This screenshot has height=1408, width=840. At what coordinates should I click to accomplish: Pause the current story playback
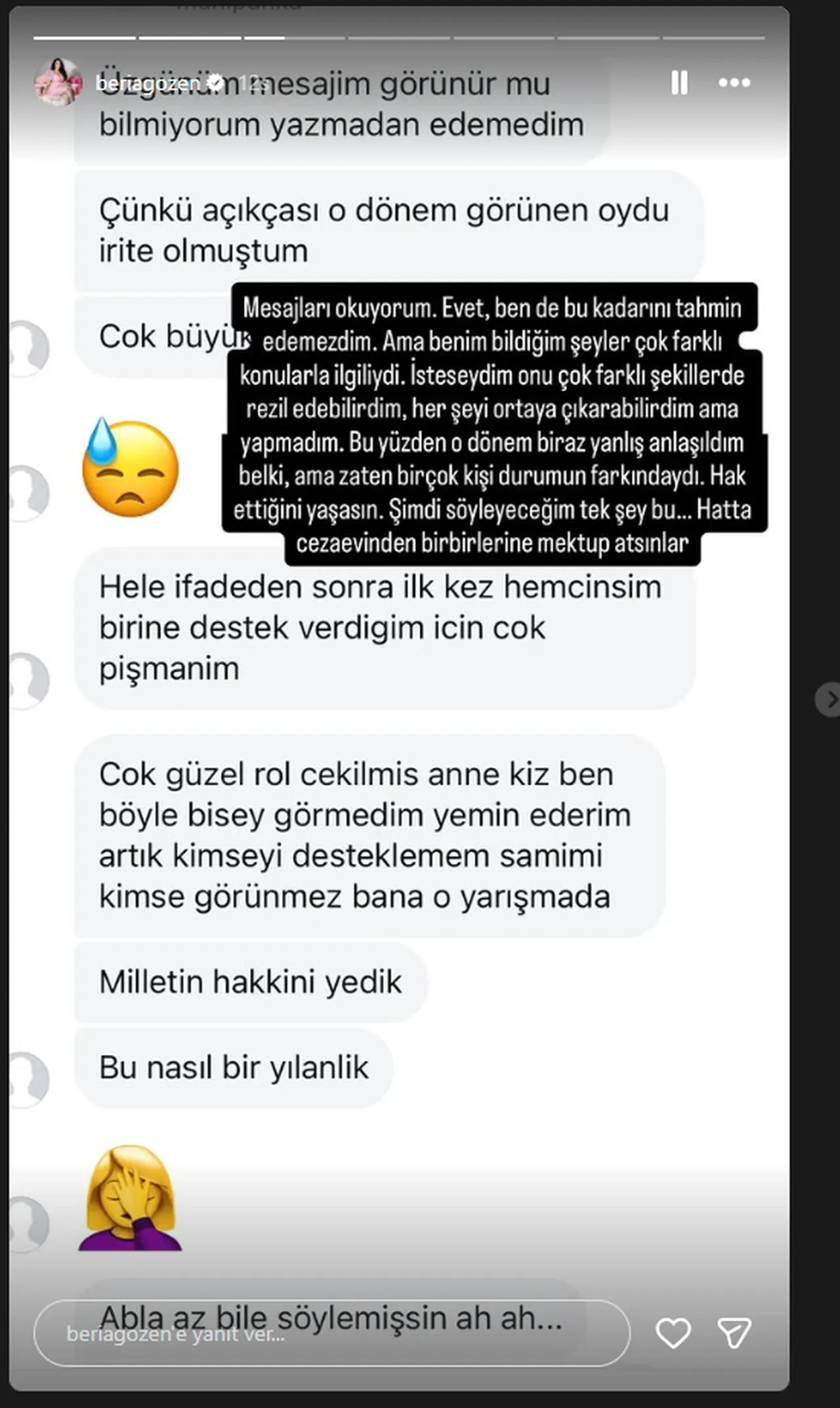[x=681, y=83]
